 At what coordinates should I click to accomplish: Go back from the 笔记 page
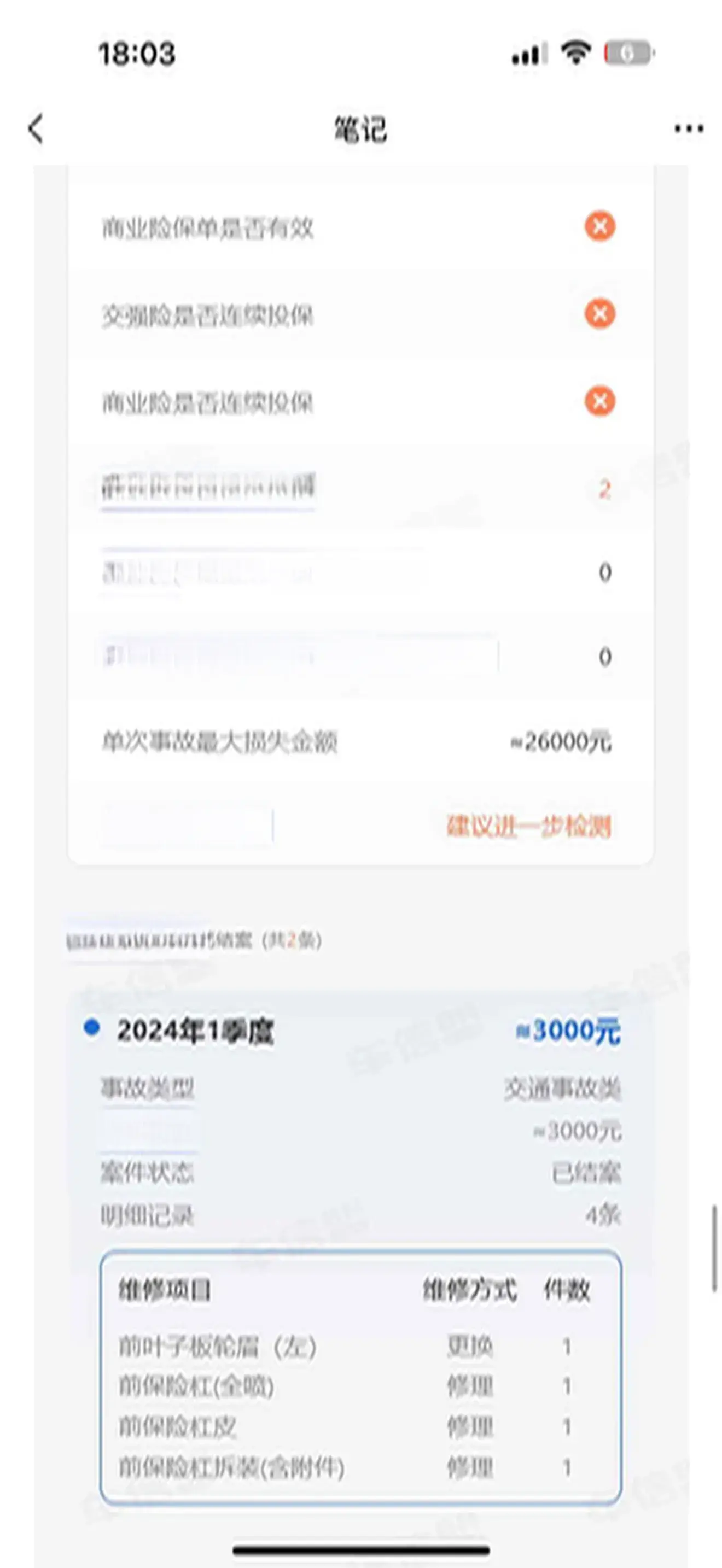[37, 129]
